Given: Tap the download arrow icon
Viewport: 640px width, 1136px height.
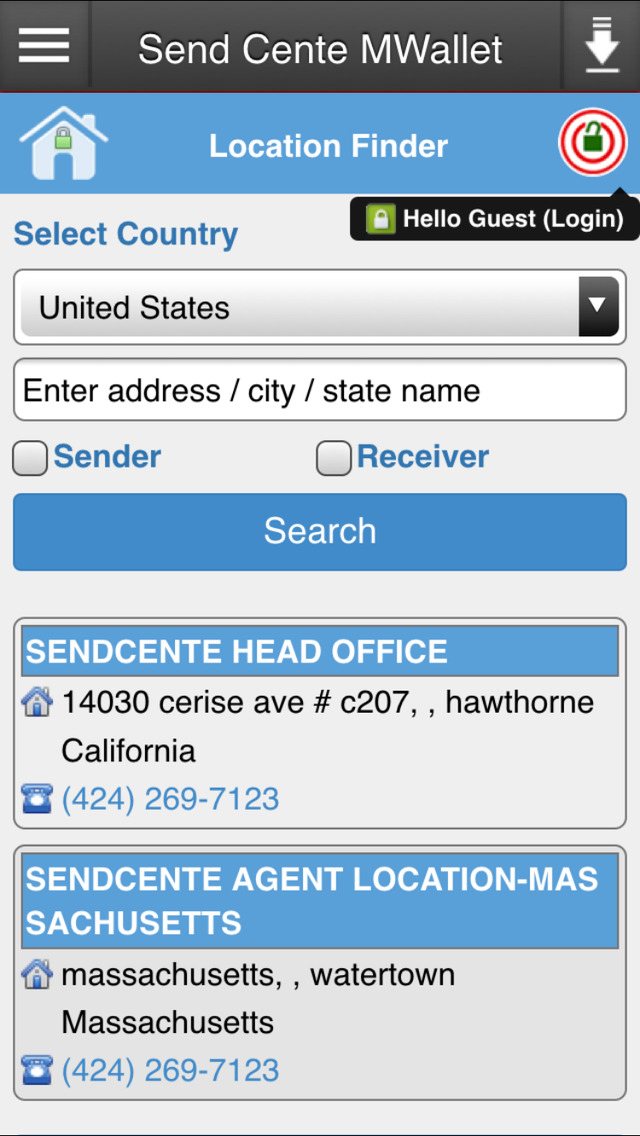Looking at the screenshot, I should tap(602, 46).
